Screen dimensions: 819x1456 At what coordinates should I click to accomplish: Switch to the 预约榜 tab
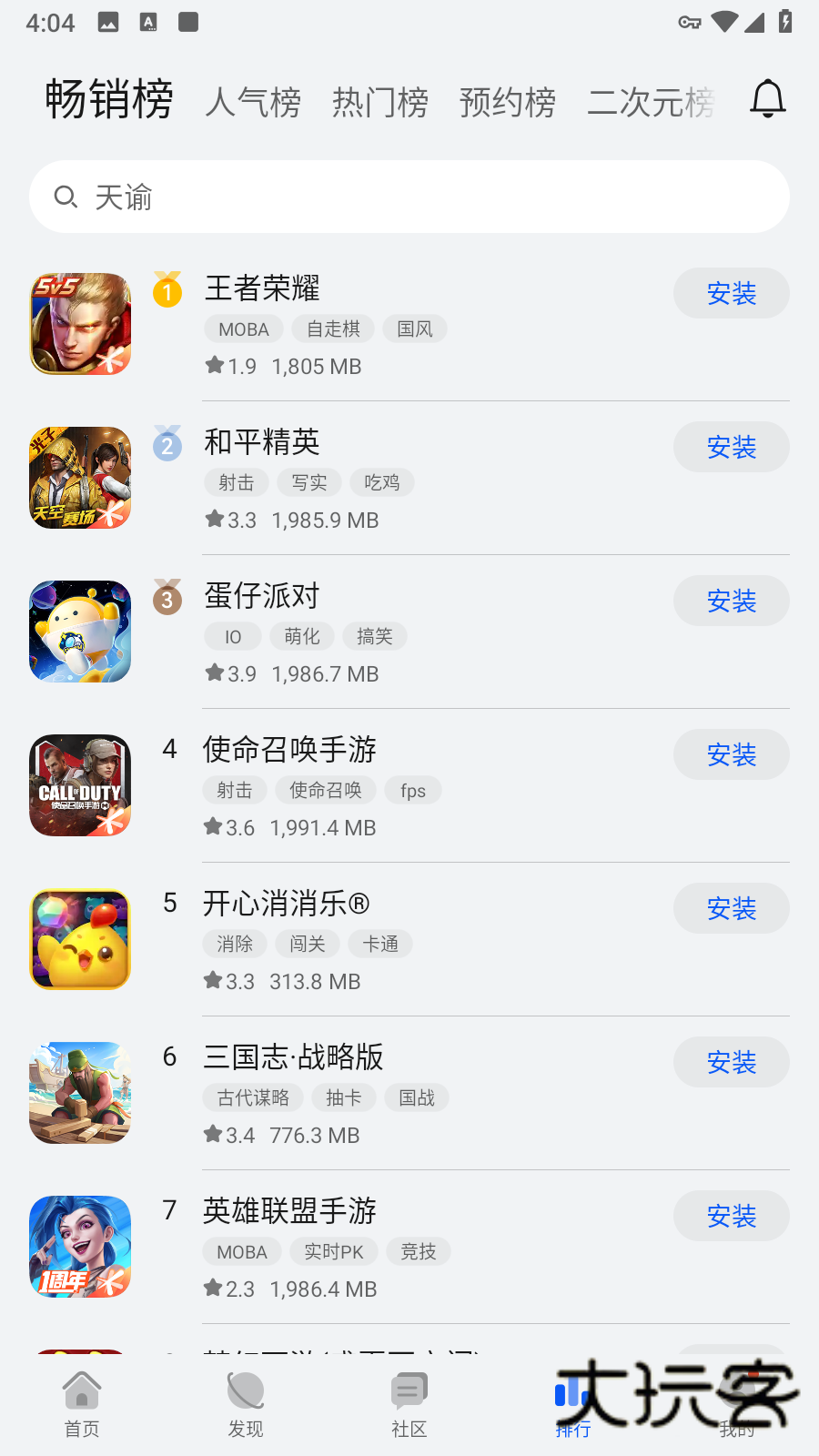pyautogui.click(x=507, y=102)
